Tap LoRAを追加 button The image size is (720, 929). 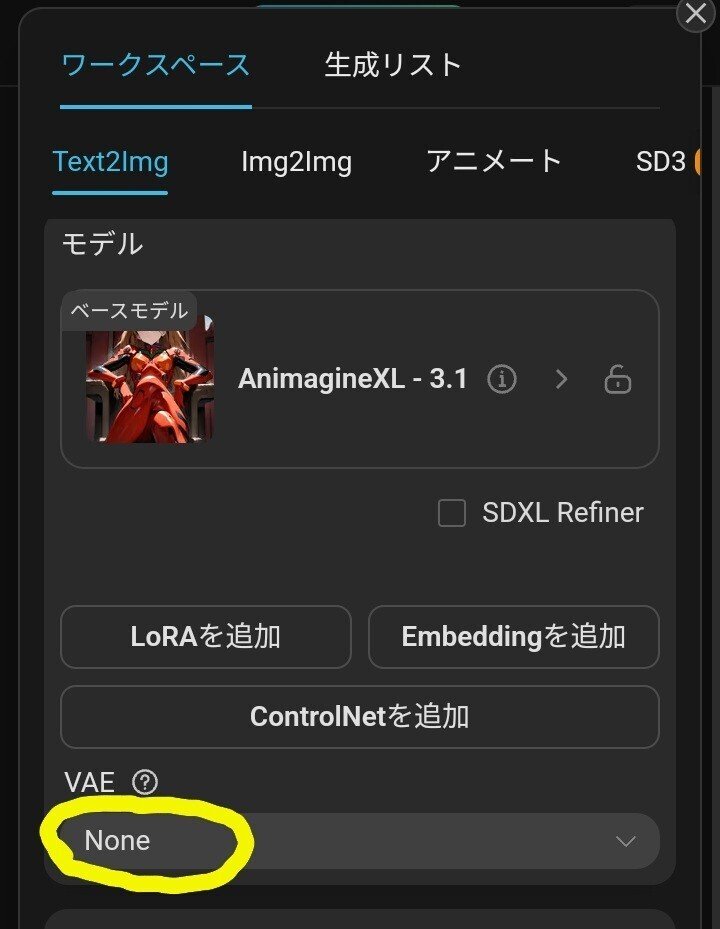(206, 636)
